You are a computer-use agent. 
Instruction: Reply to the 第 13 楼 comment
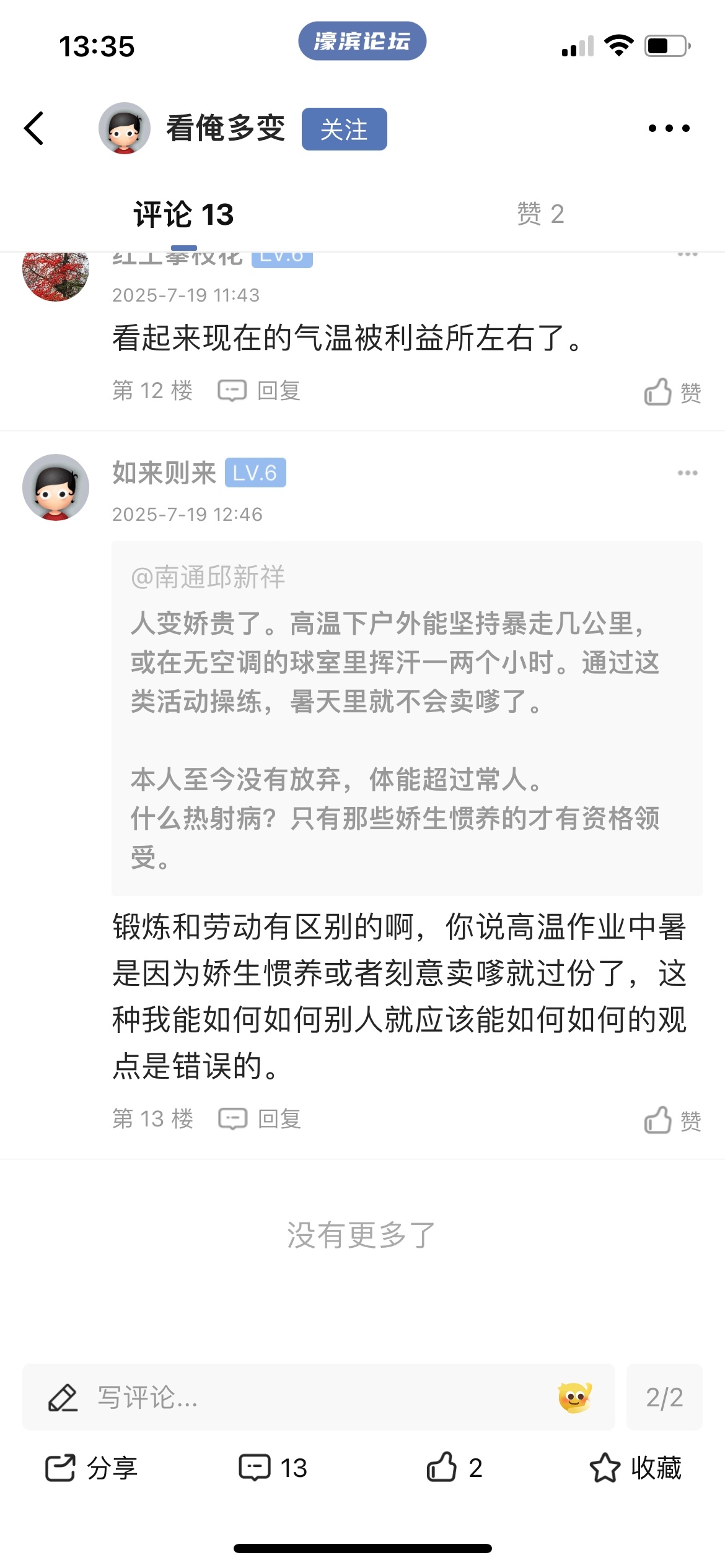[260, 1118]
